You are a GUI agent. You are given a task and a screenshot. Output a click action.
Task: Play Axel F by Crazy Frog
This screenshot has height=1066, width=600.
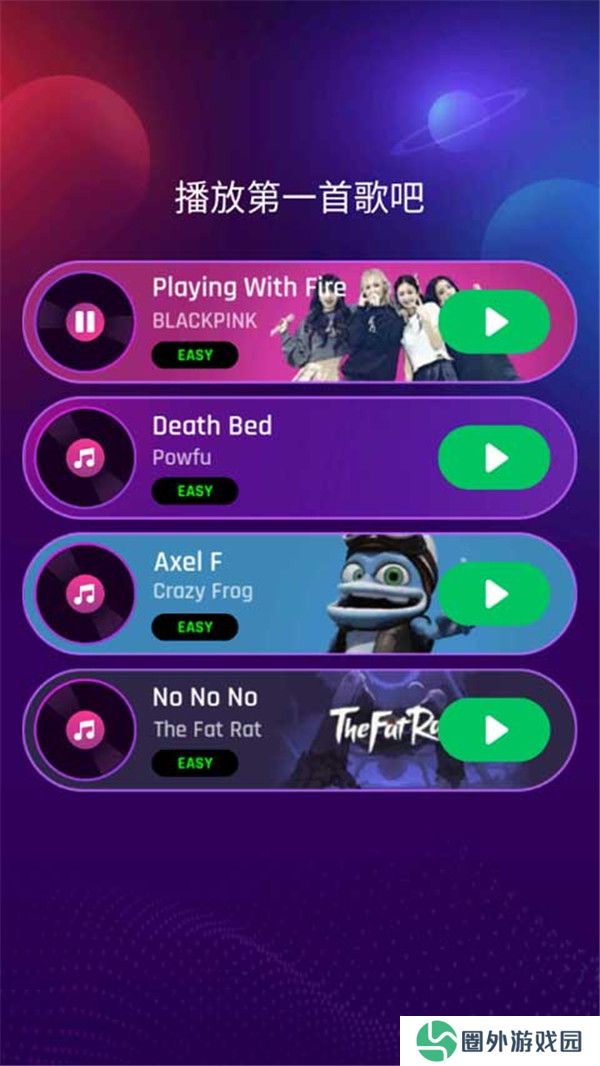(x=495, y=594)
